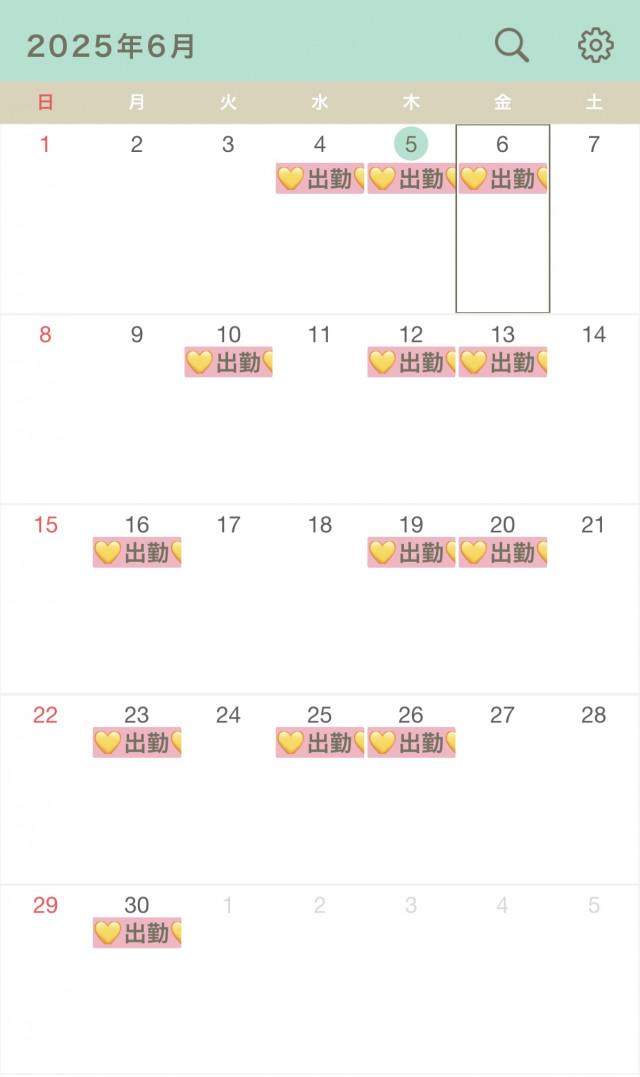The width and height of the screenshot is (640, 1077).
Task: Open the 出勤 event on June 12
Action: [411, 362]
